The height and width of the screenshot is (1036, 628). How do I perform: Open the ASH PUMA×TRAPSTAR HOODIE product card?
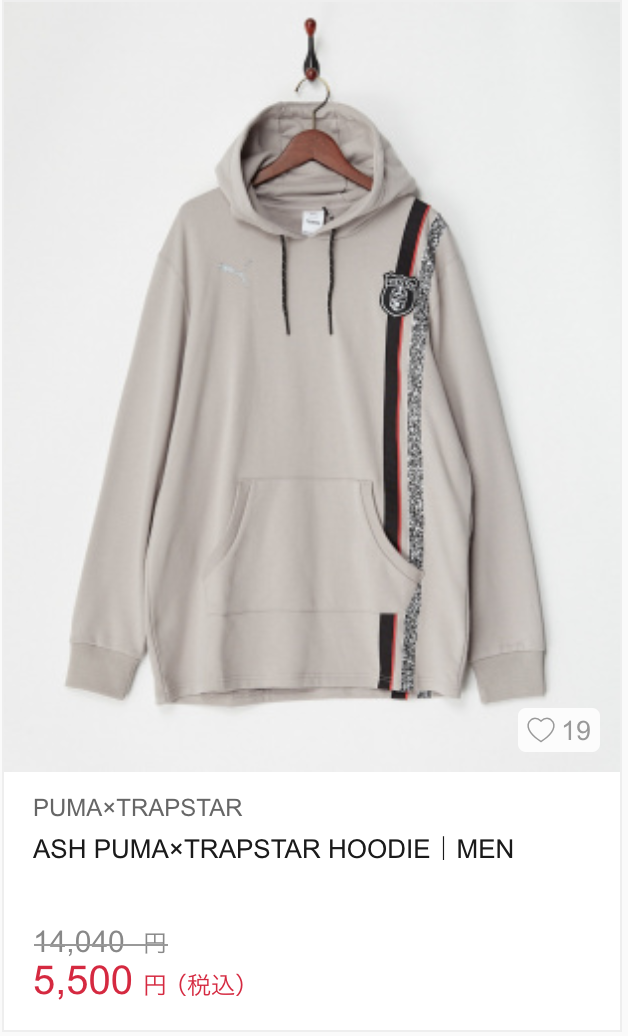[273, 849]
